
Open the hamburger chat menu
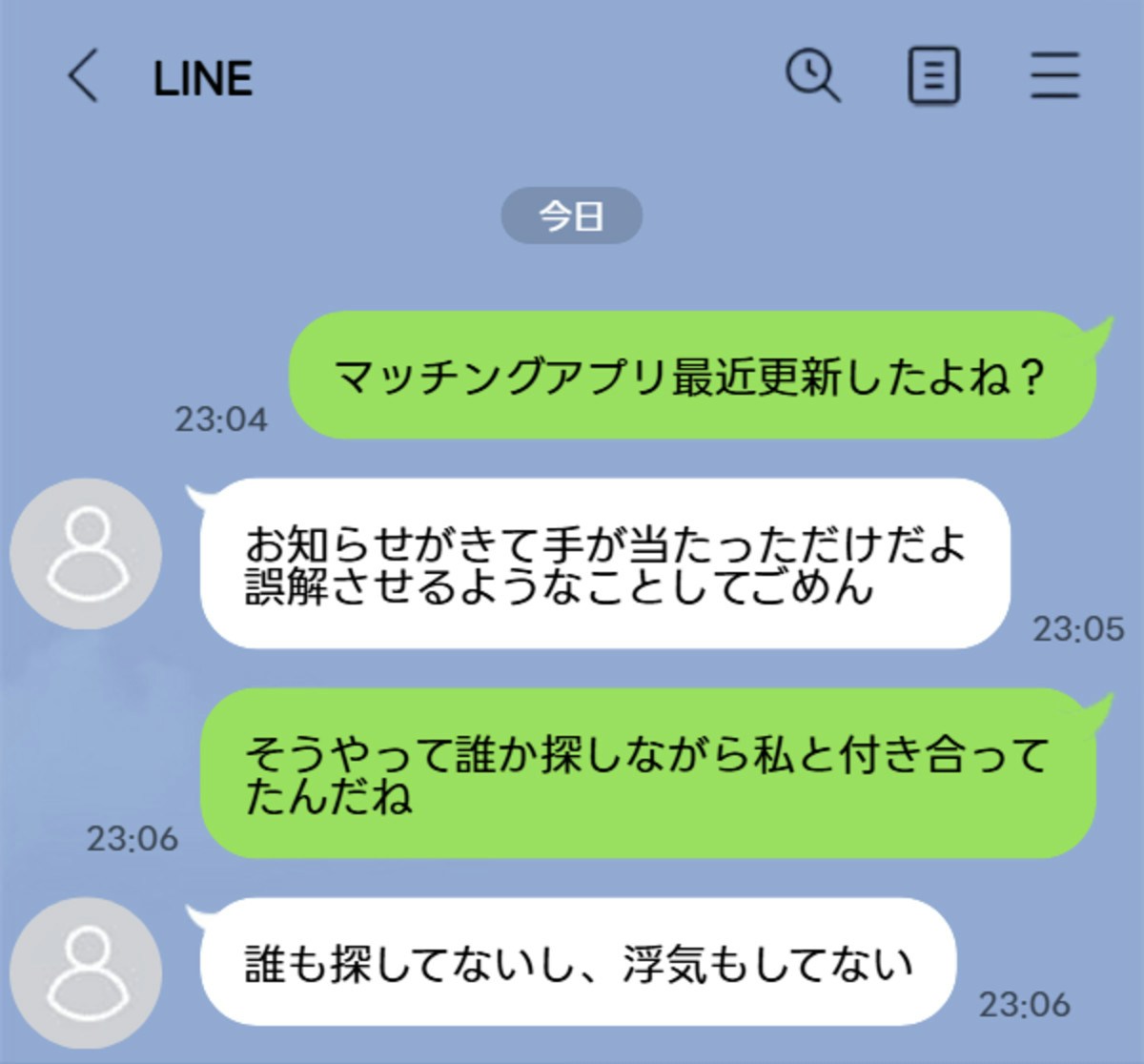click(x=1054, y=76)
